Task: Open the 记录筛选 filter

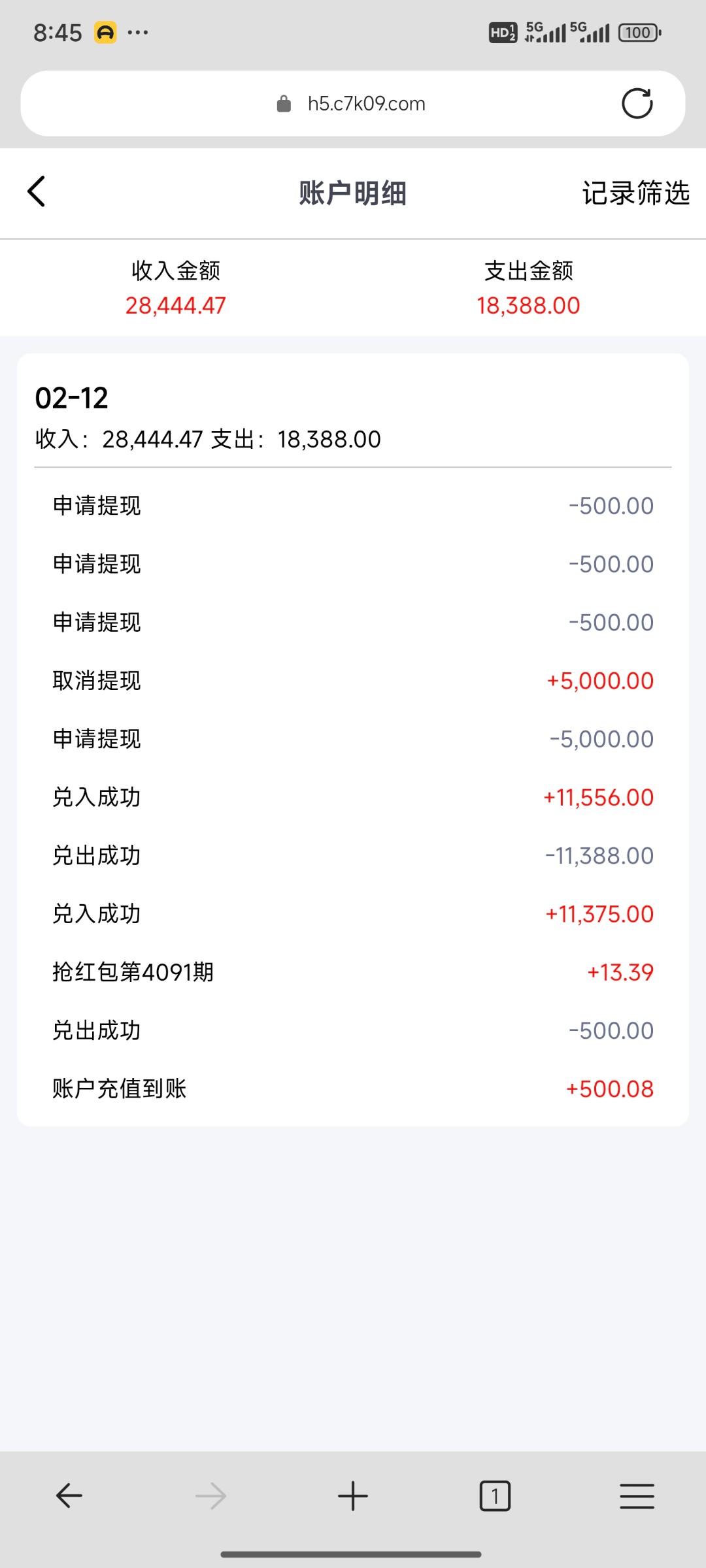Action: (x=635, y=193)
